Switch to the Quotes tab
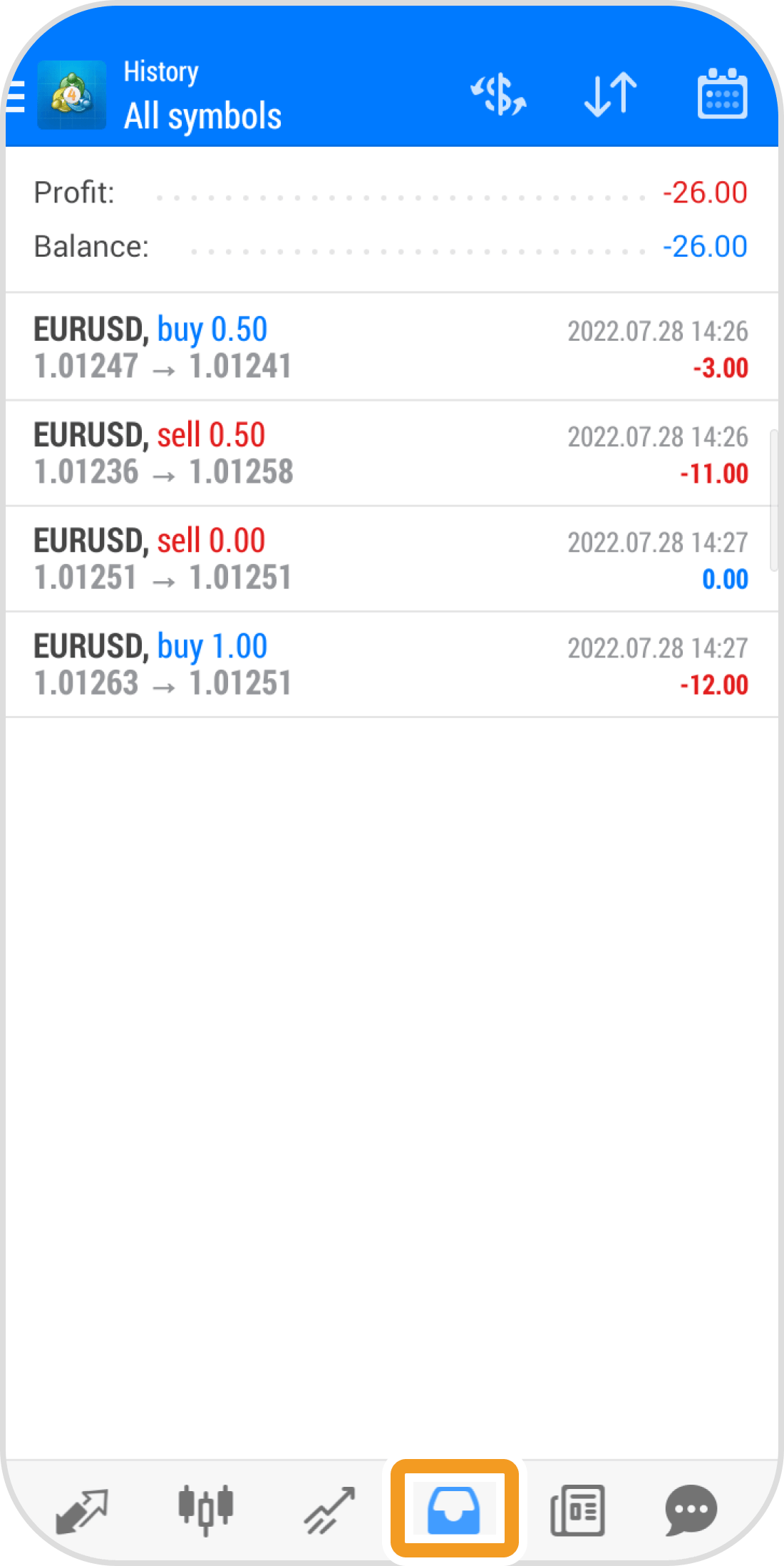The height and width of the screenshot is (1566, 784). [81, 1510]
